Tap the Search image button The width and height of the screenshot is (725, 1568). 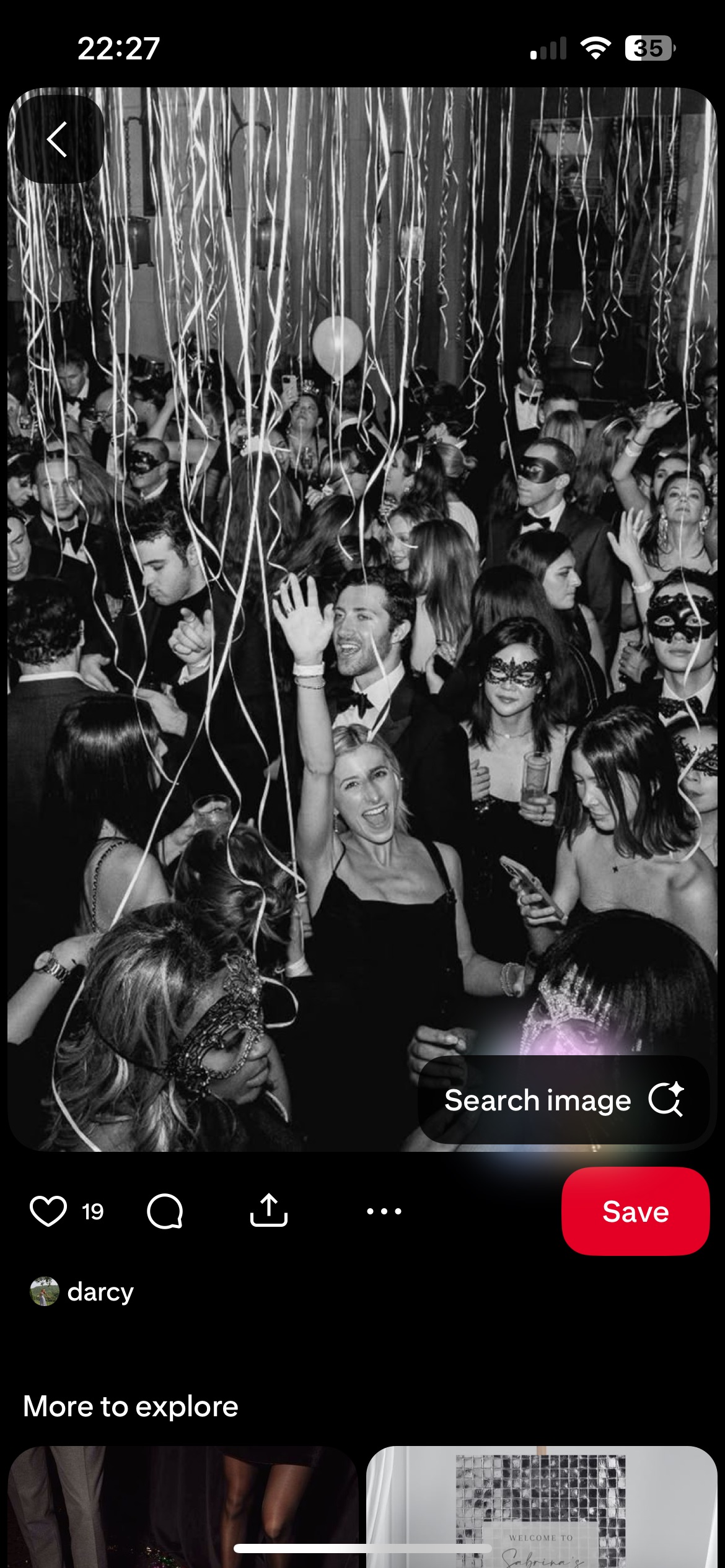(x=563, y=1100)
